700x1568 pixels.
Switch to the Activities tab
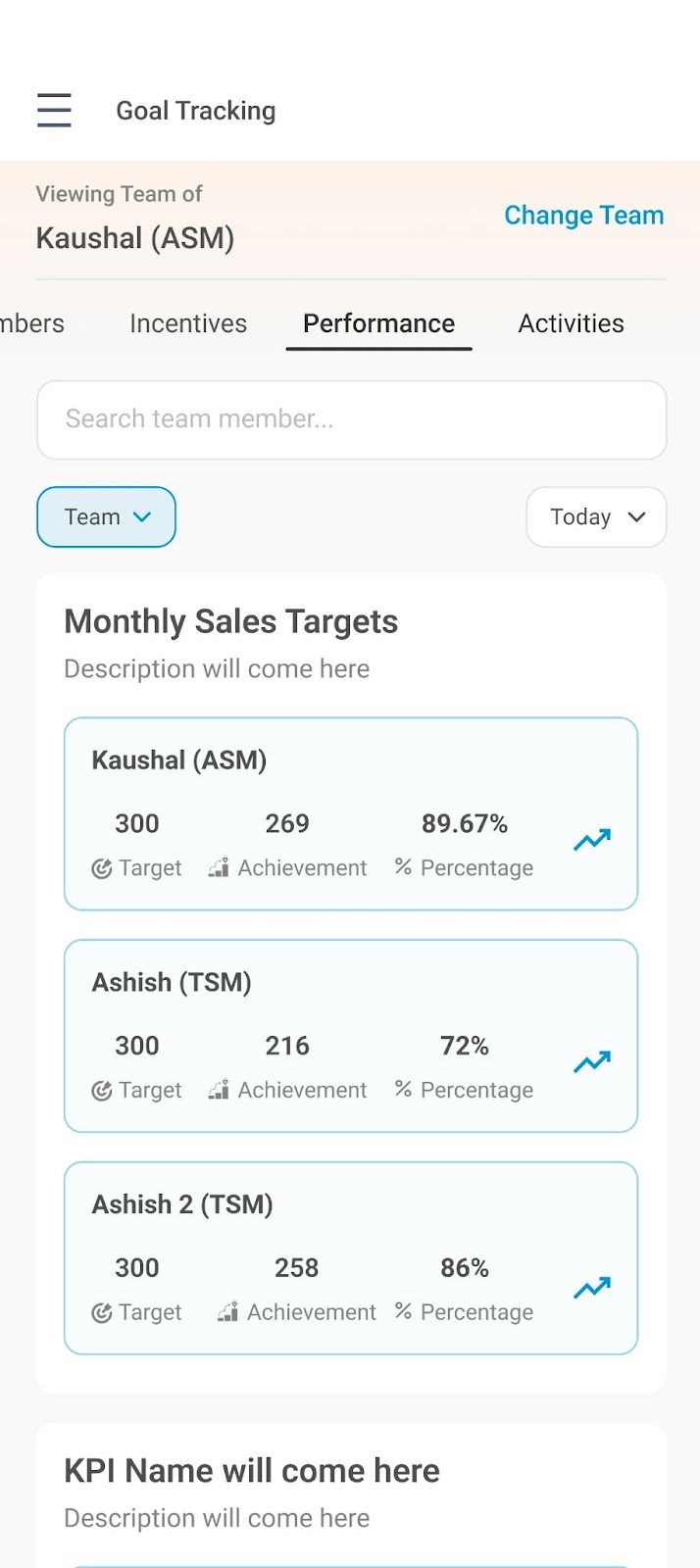click(571, 323)
